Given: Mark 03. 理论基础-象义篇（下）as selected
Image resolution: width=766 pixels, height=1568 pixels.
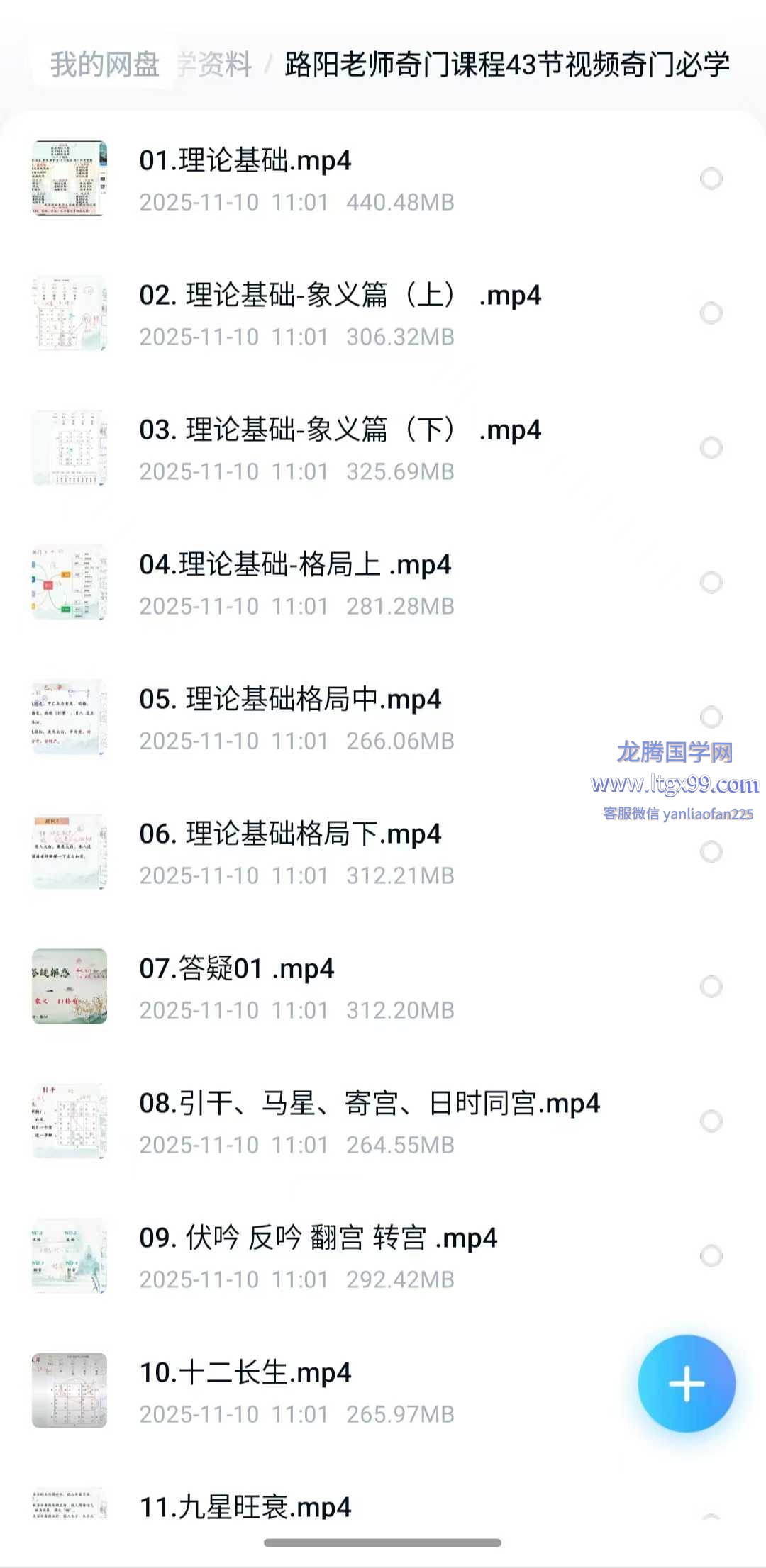Looking at the screenshot, I should (711, 448).
